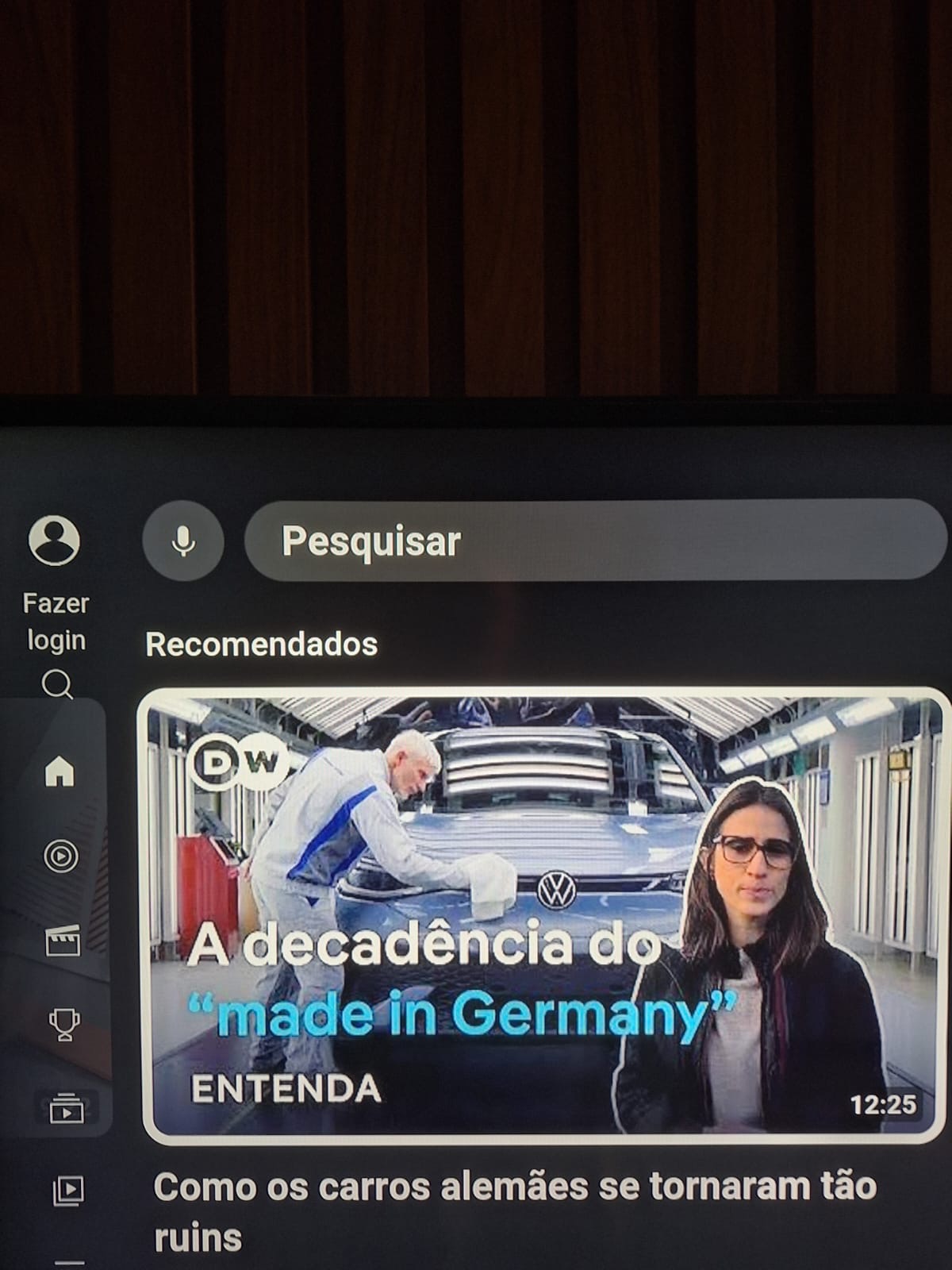This screenshot has width=952, height=1270.
Task: Open the sidebar search magnifier icon
Action: tap(57, 683)
